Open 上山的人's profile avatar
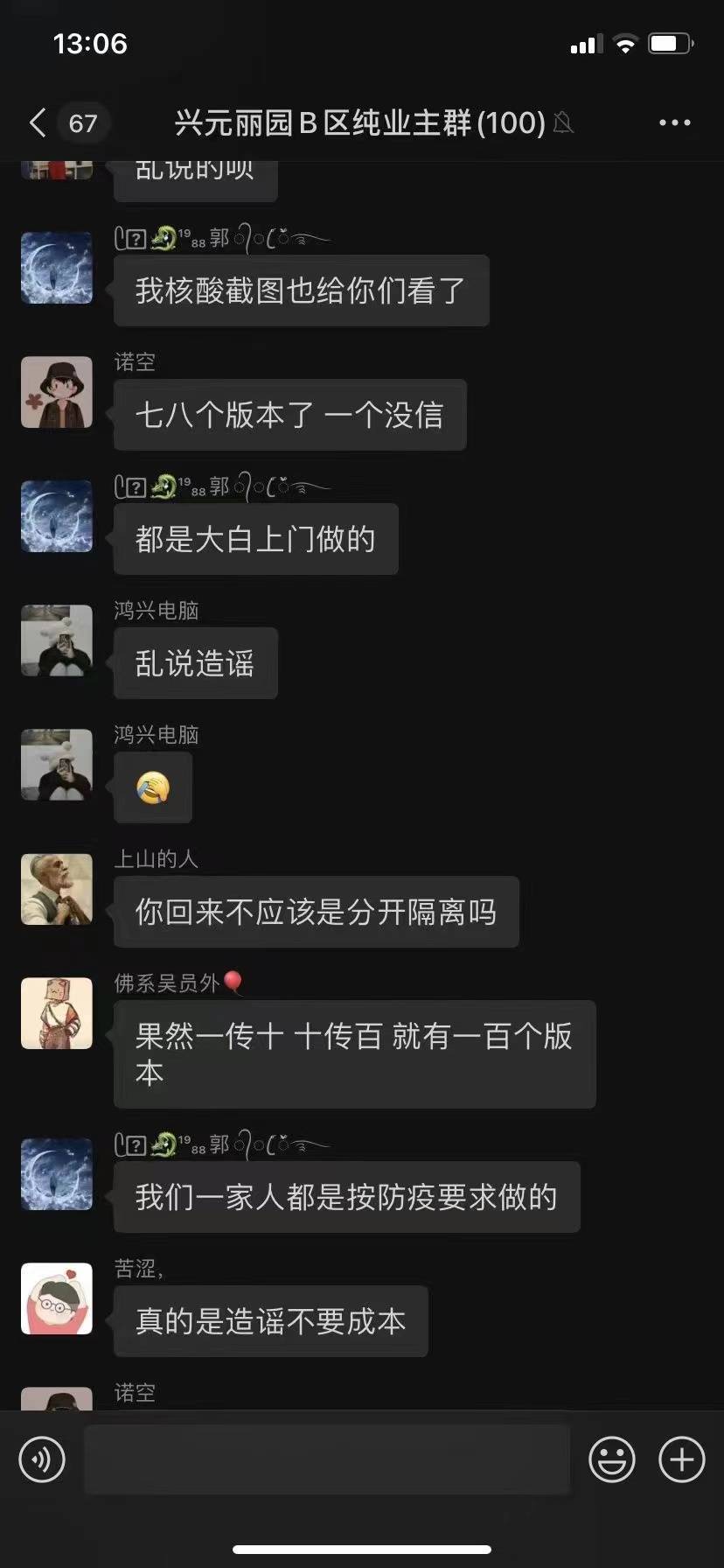The image size is (724, 1568). tap(57, 889)
